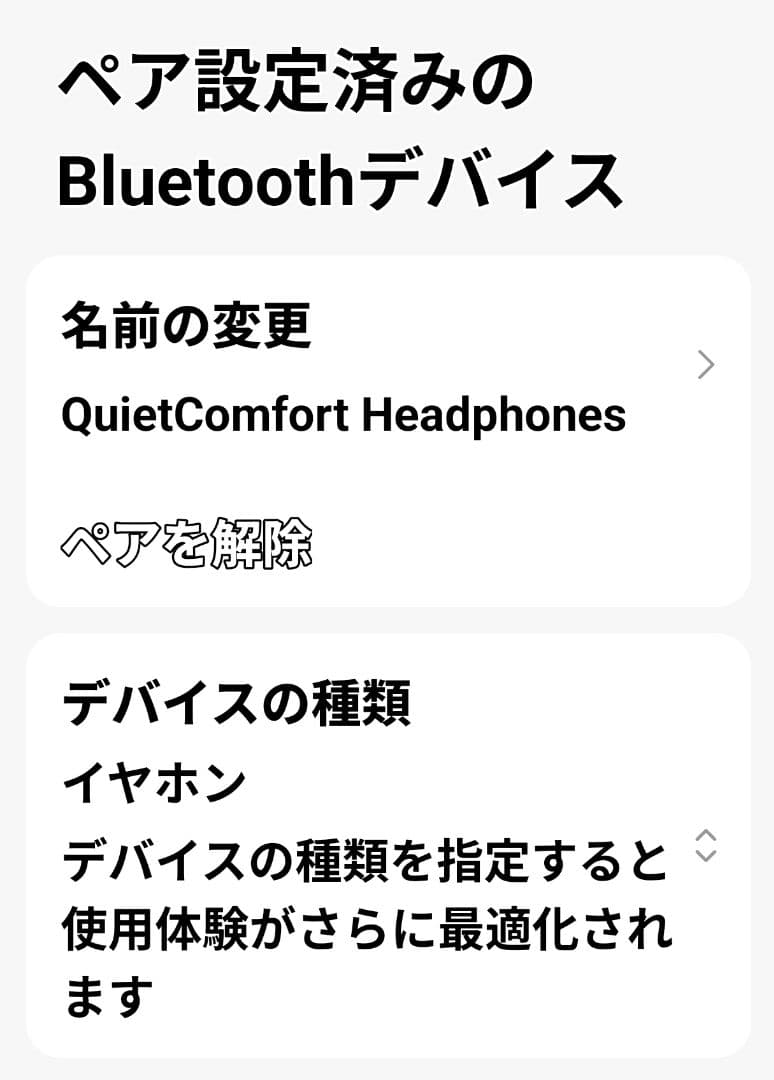774x1080 pixels.
Task: Select the QuietComfort Headphones device name
Action: tap(345, 416)
